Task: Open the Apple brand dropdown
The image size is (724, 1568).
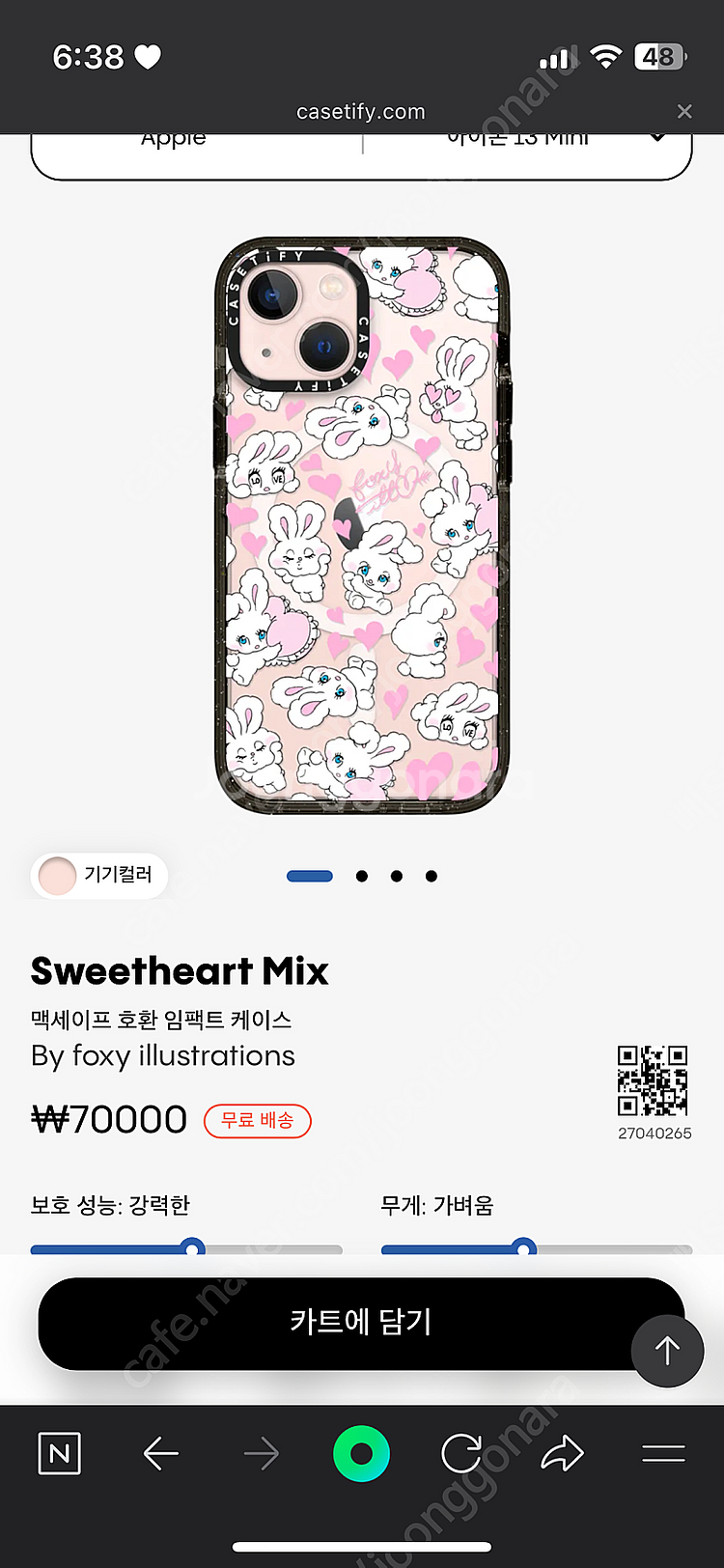Action: (x=174, y=143)
